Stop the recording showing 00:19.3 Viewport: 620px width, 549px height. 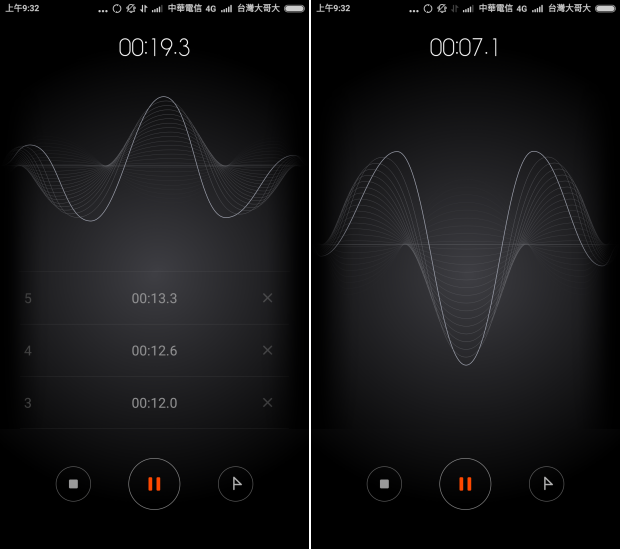click(73, 484)
